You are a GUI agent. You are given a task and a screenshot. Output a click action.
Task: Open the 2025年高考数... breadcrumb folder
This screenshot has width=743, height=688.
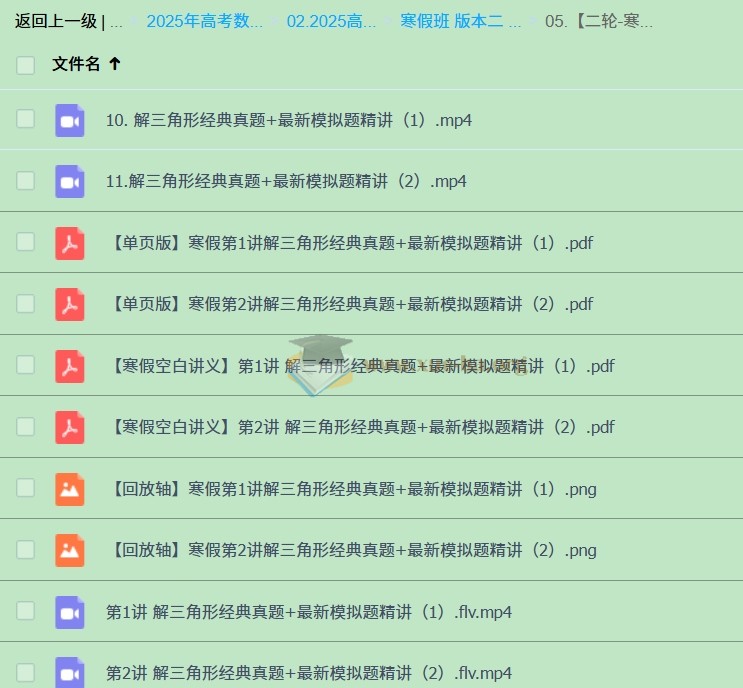[x=204, y=21]
